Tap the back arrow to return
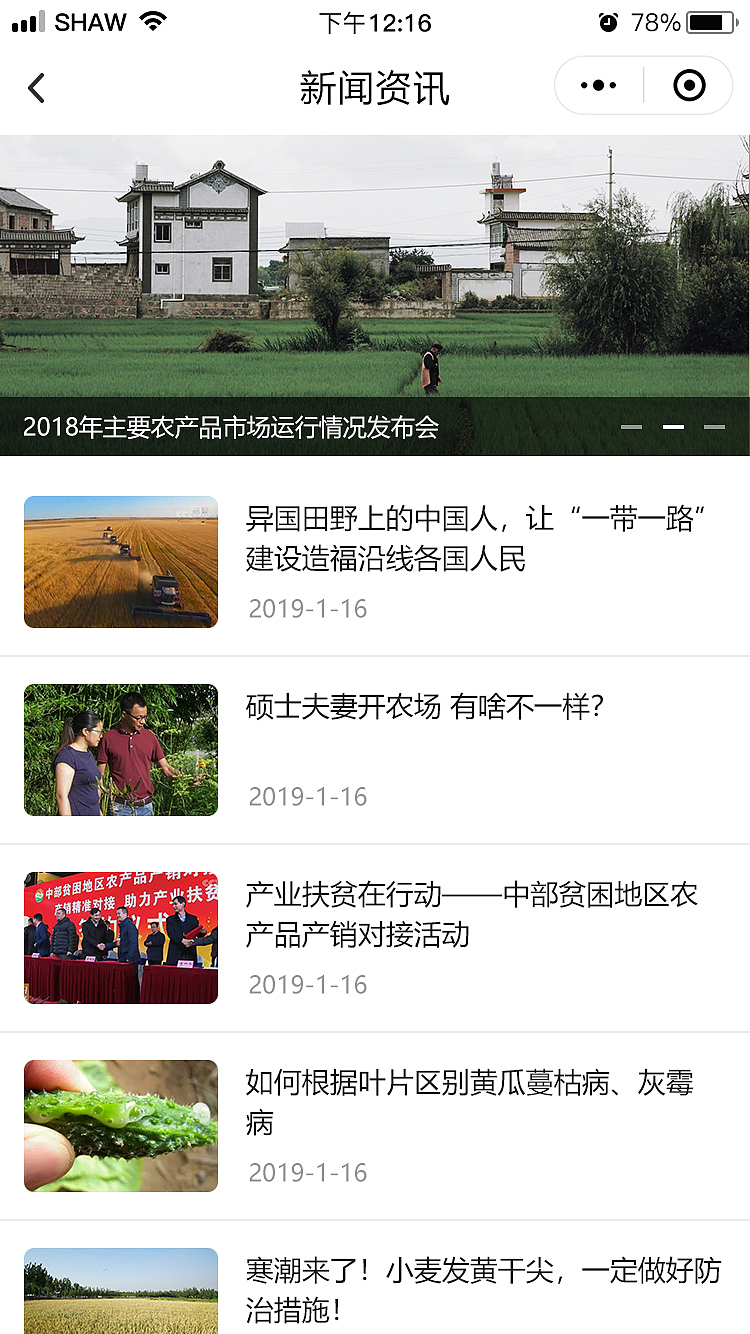The image size is (750, 1334). tap(36, 88)
